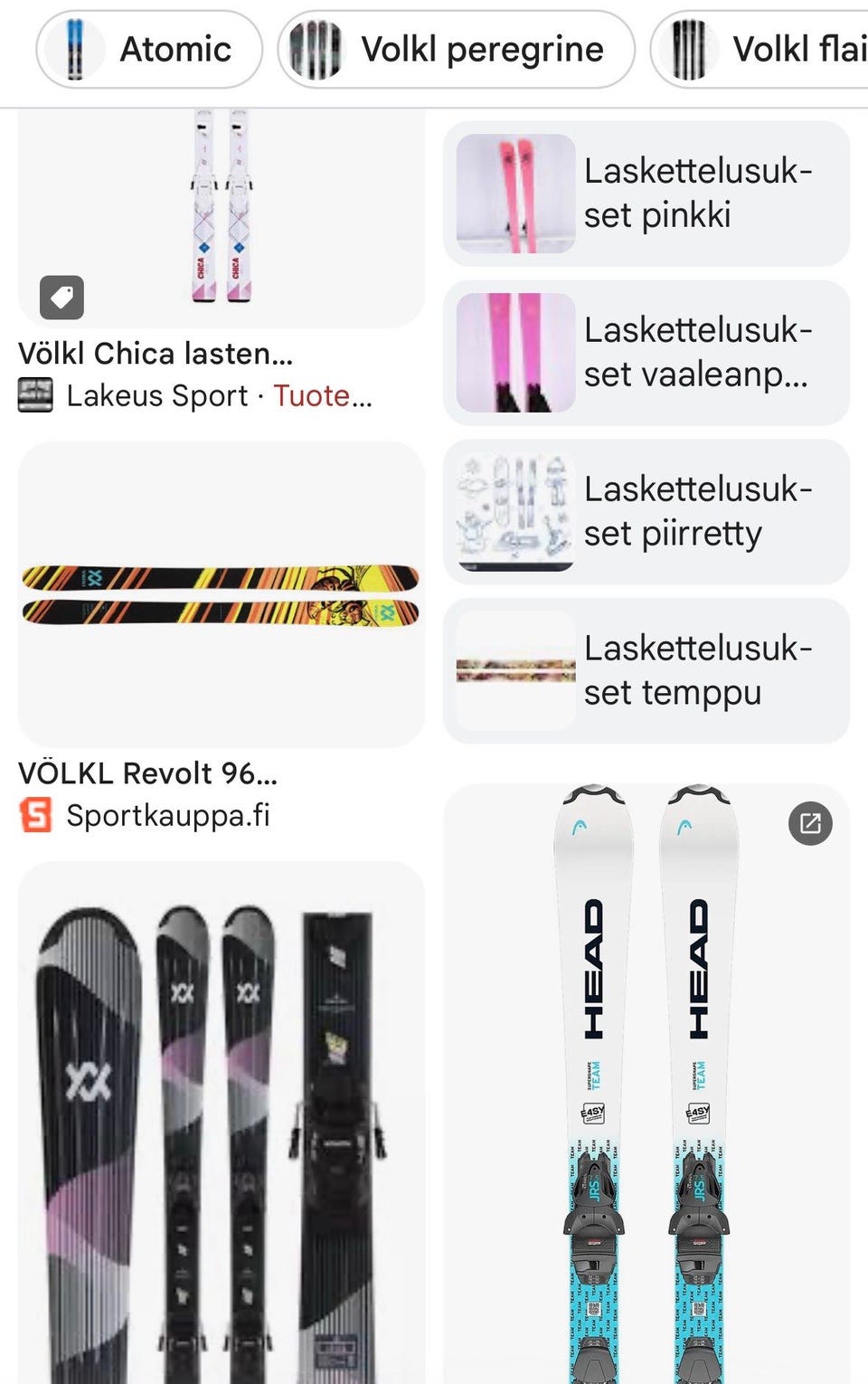Tap the product tag icon on Völkl Chica

click(61, 298)
